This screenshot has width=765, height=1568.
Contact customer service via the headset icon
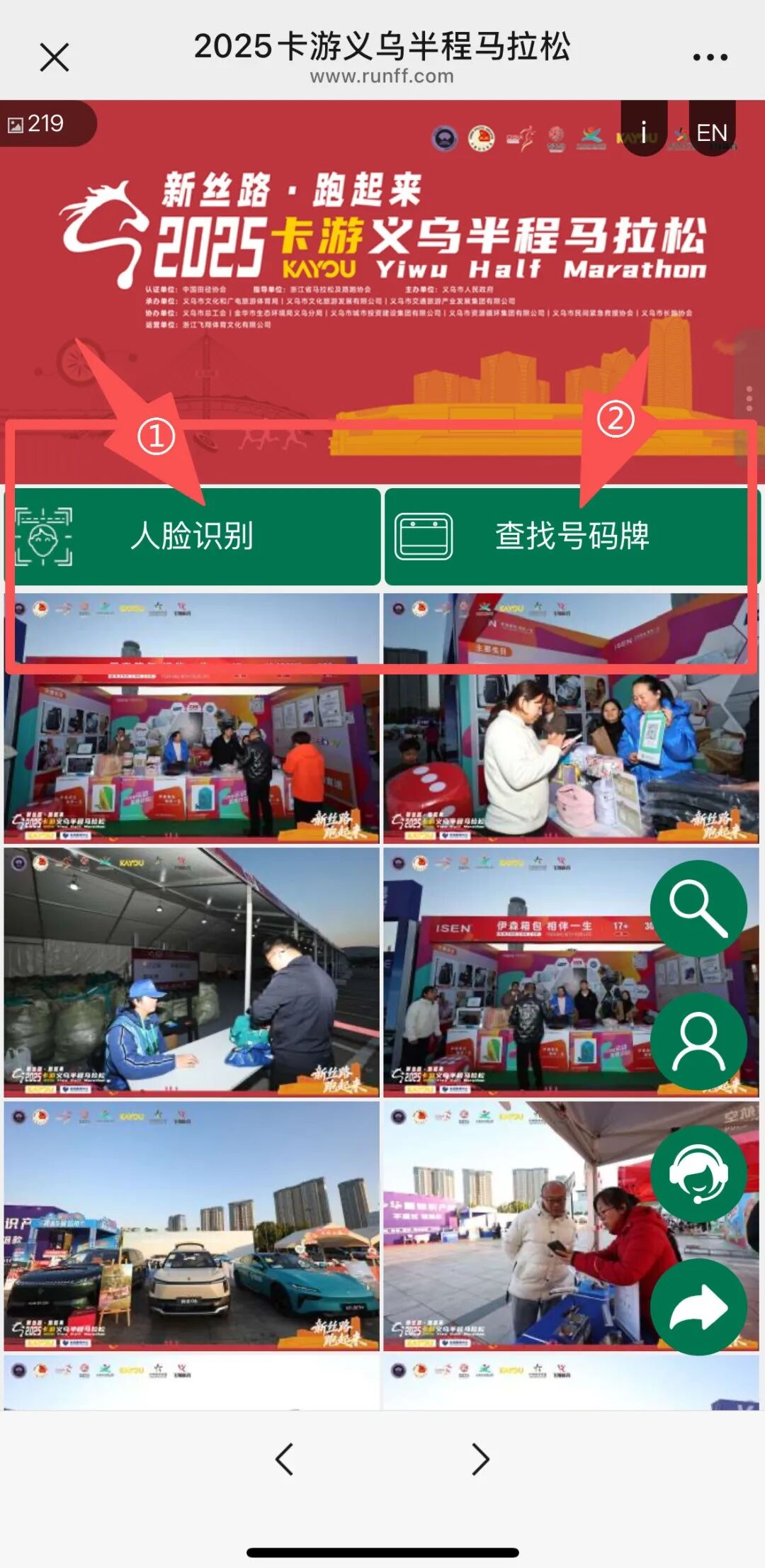[698, 1173]
